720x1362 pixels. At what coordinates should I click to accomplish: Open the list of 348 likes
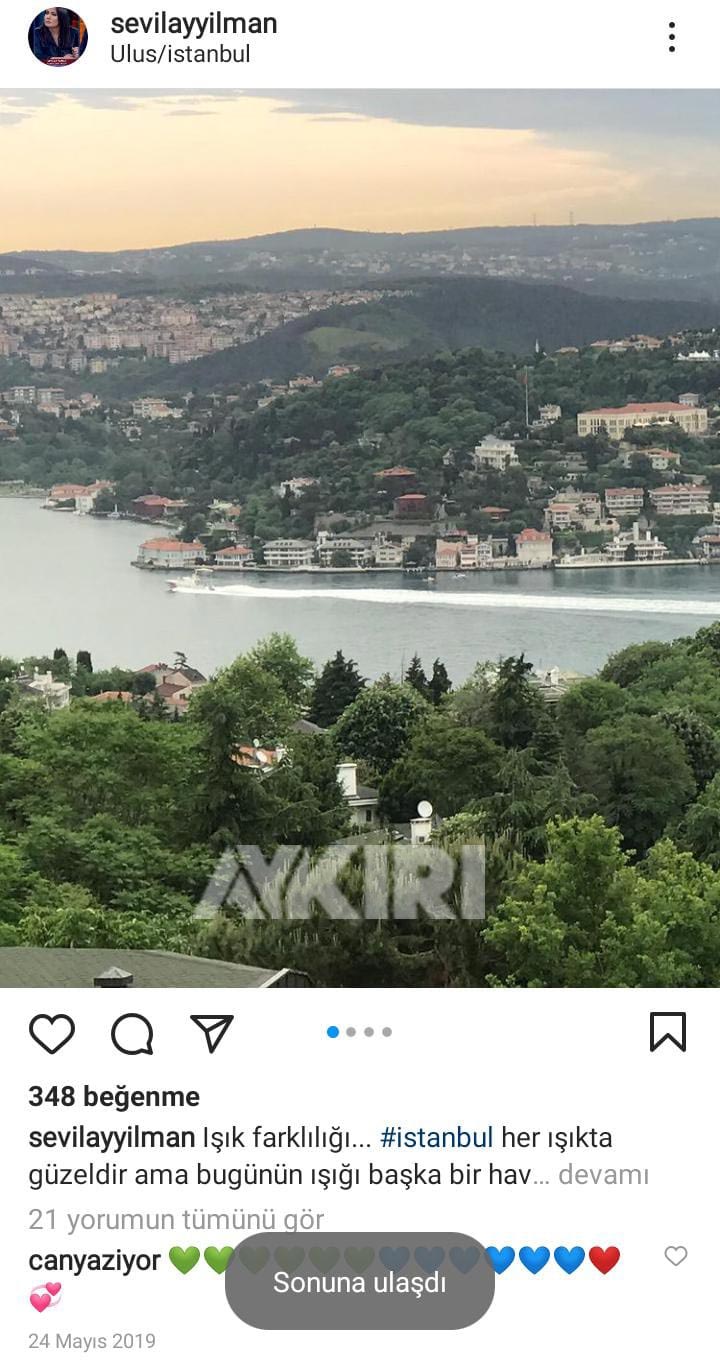click(114, 1097)
